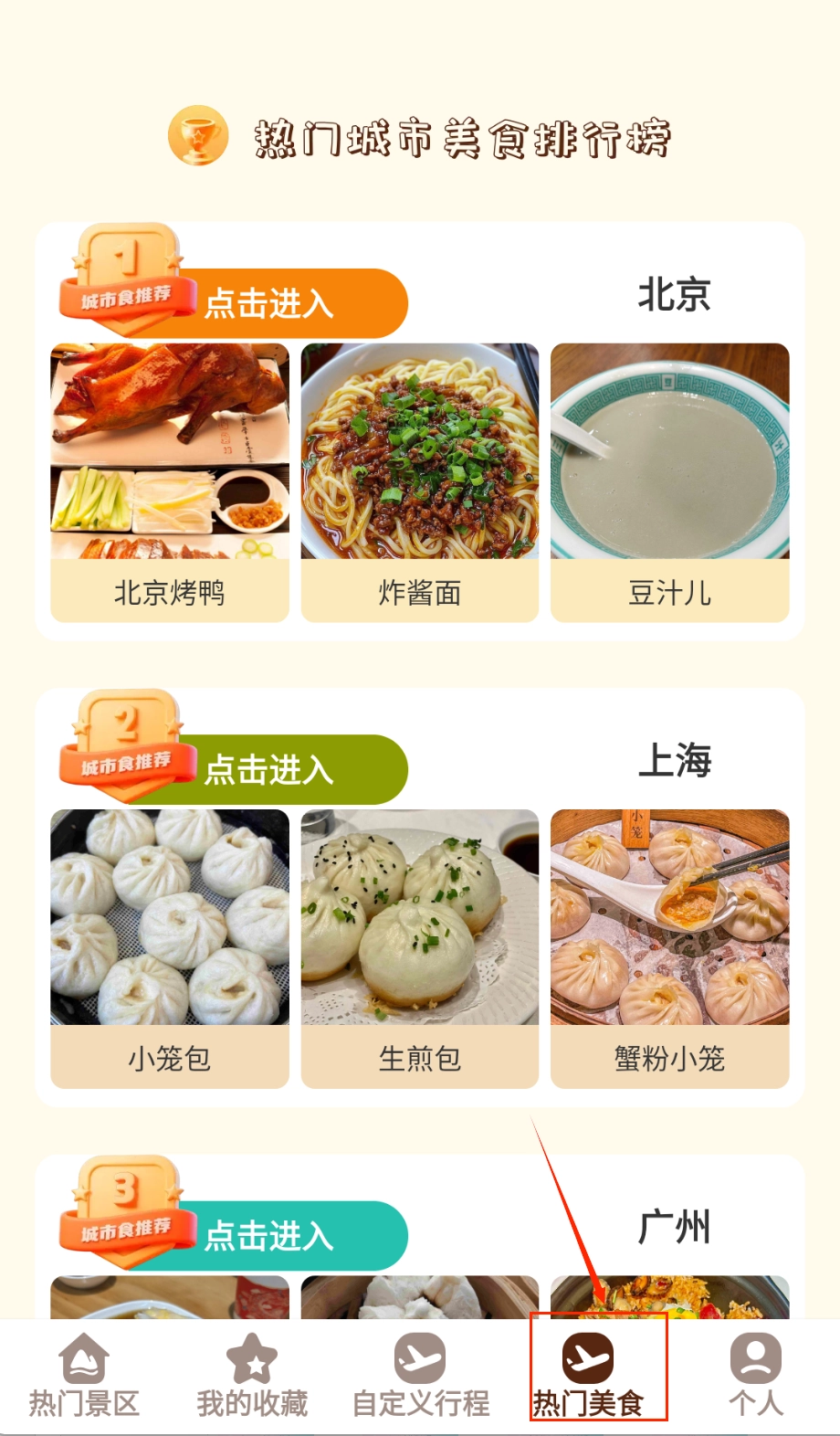Select the 热门美食 tab
This screenshot has height=1436, width=840.
coord(588,1376)
